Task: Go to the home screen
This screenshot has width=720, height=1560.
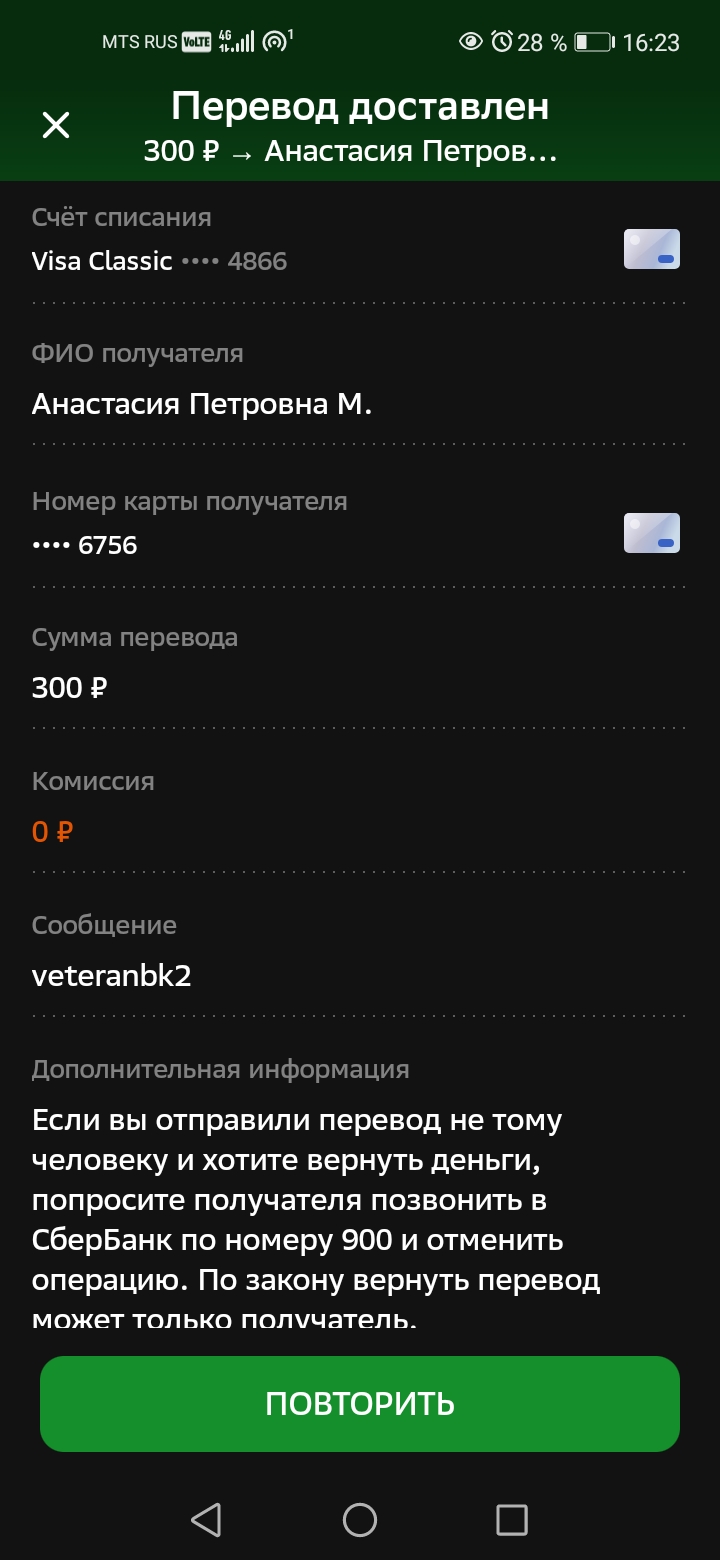Action: click(360, 1520)
